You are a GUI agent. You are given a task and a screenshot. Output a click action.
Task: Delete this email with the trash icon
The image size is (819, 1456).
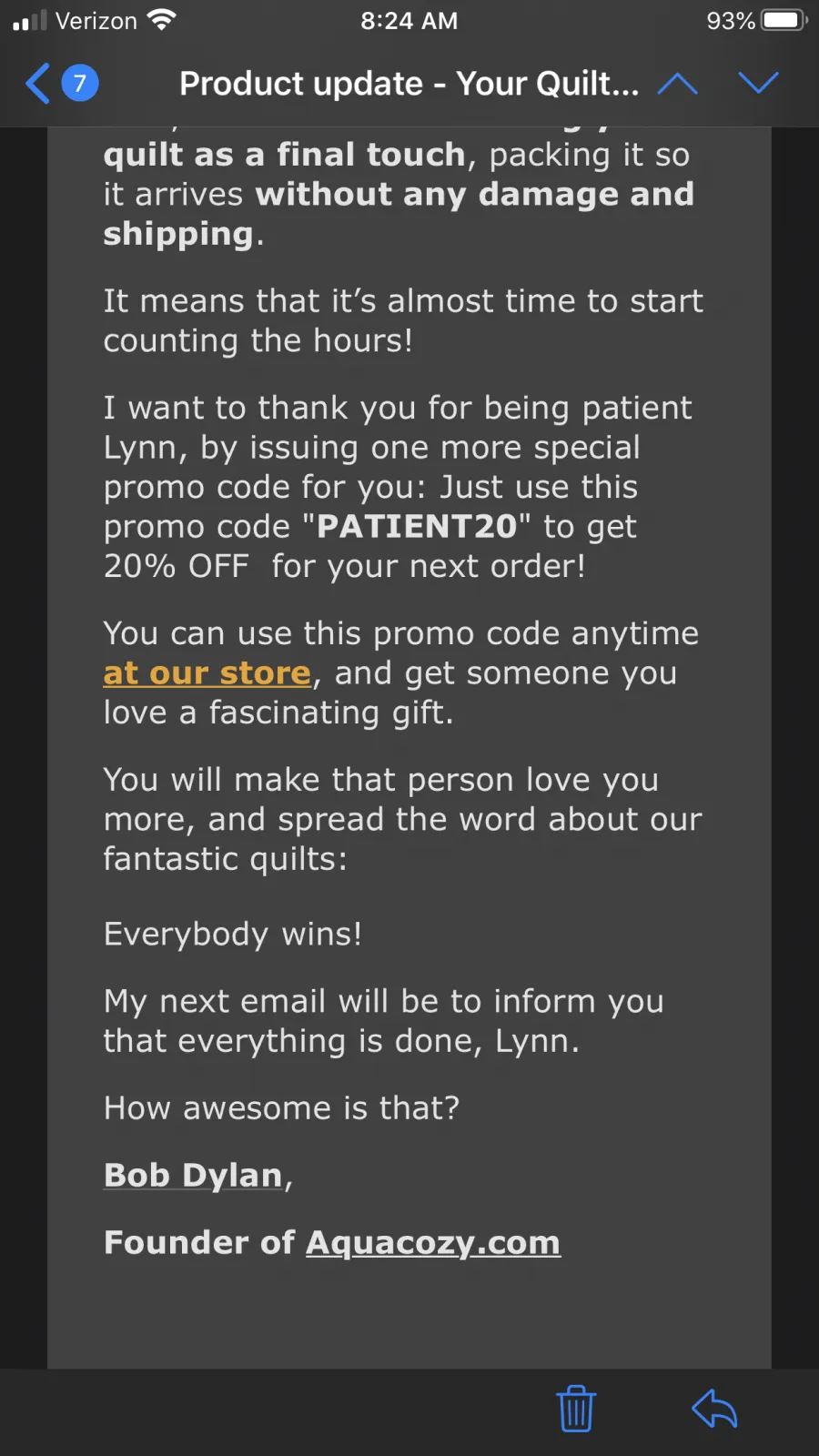click(x=576, y=1409)
